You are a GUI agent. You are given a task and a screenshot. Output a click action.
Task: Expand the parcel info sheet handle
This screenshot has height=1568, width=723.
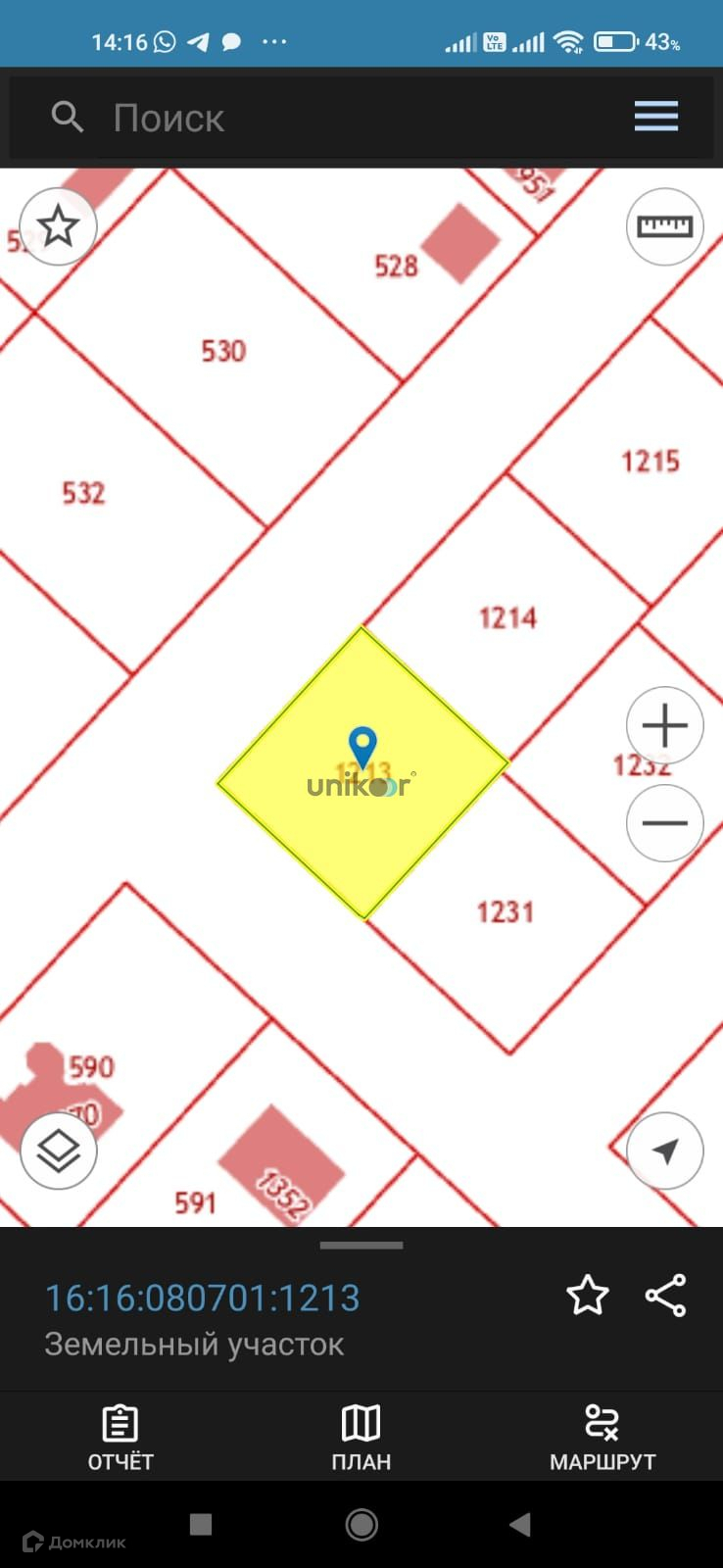coord(361,1246)
